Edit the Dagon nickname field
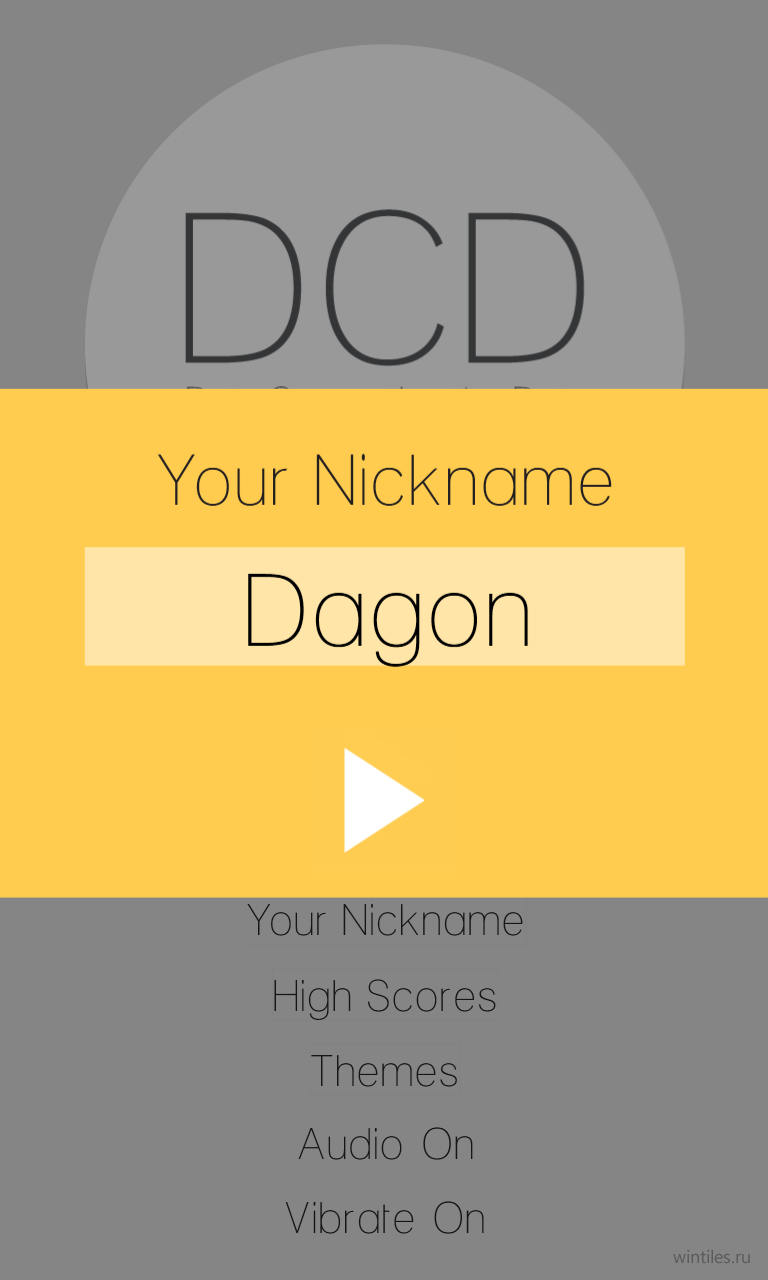This screenshot has width=768, height=1280. coord(384,606)
